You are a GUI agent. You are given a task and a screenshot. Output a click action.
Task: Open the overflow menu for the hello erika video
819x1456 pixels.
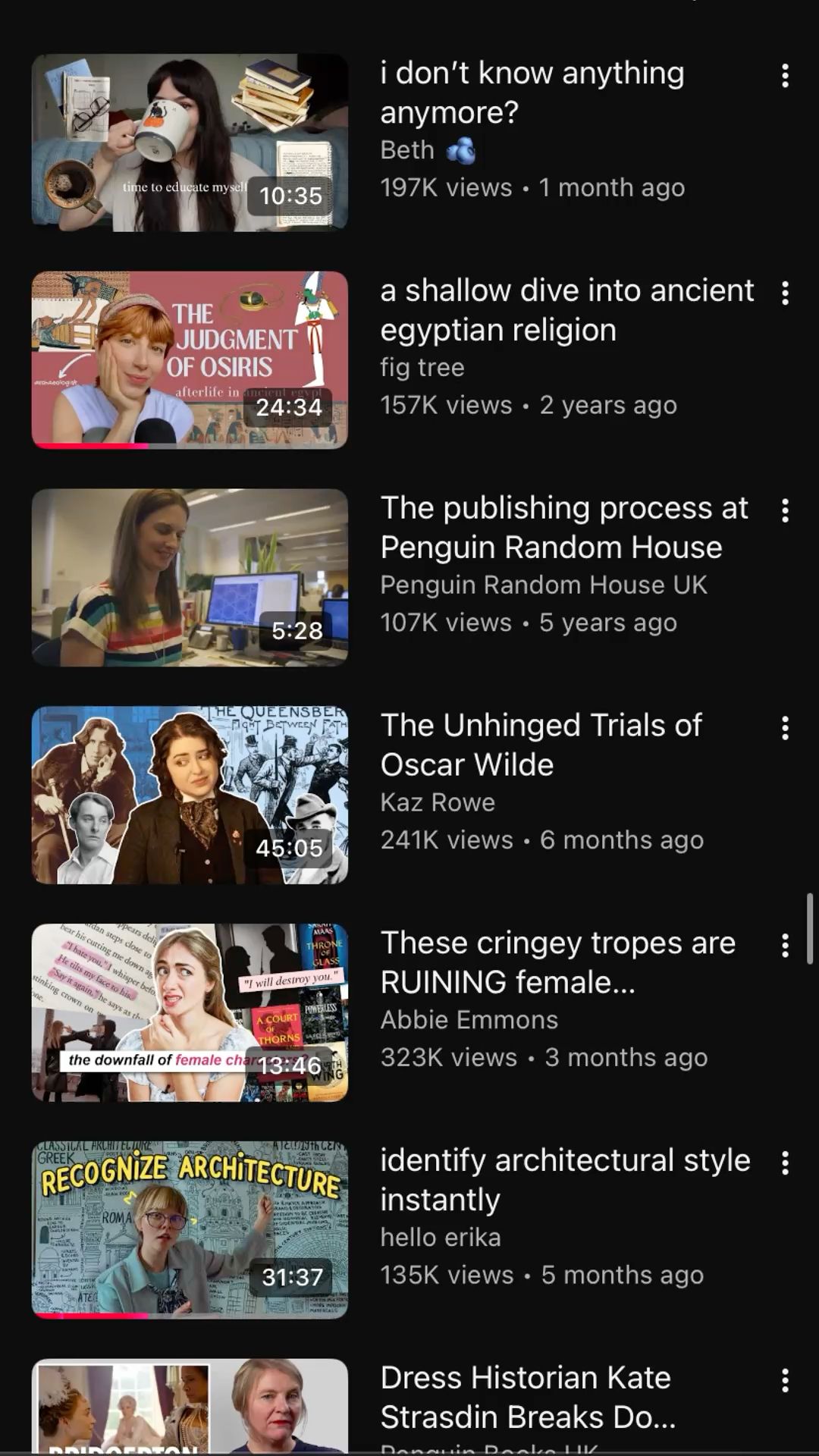[785, 1163]
